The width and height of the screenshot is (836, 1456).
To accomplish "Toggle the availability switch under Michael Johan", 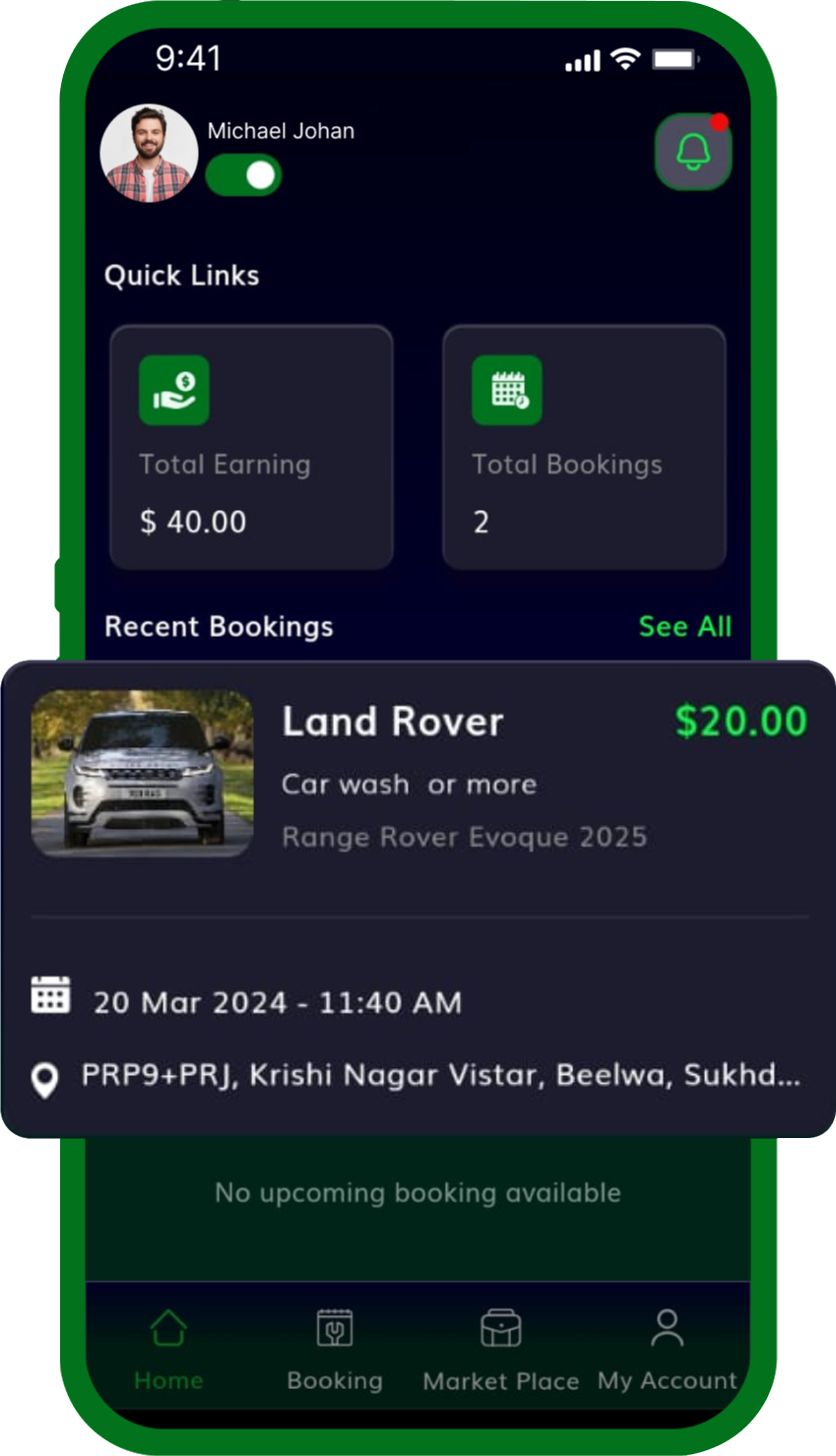I will [x=243, y=176].
